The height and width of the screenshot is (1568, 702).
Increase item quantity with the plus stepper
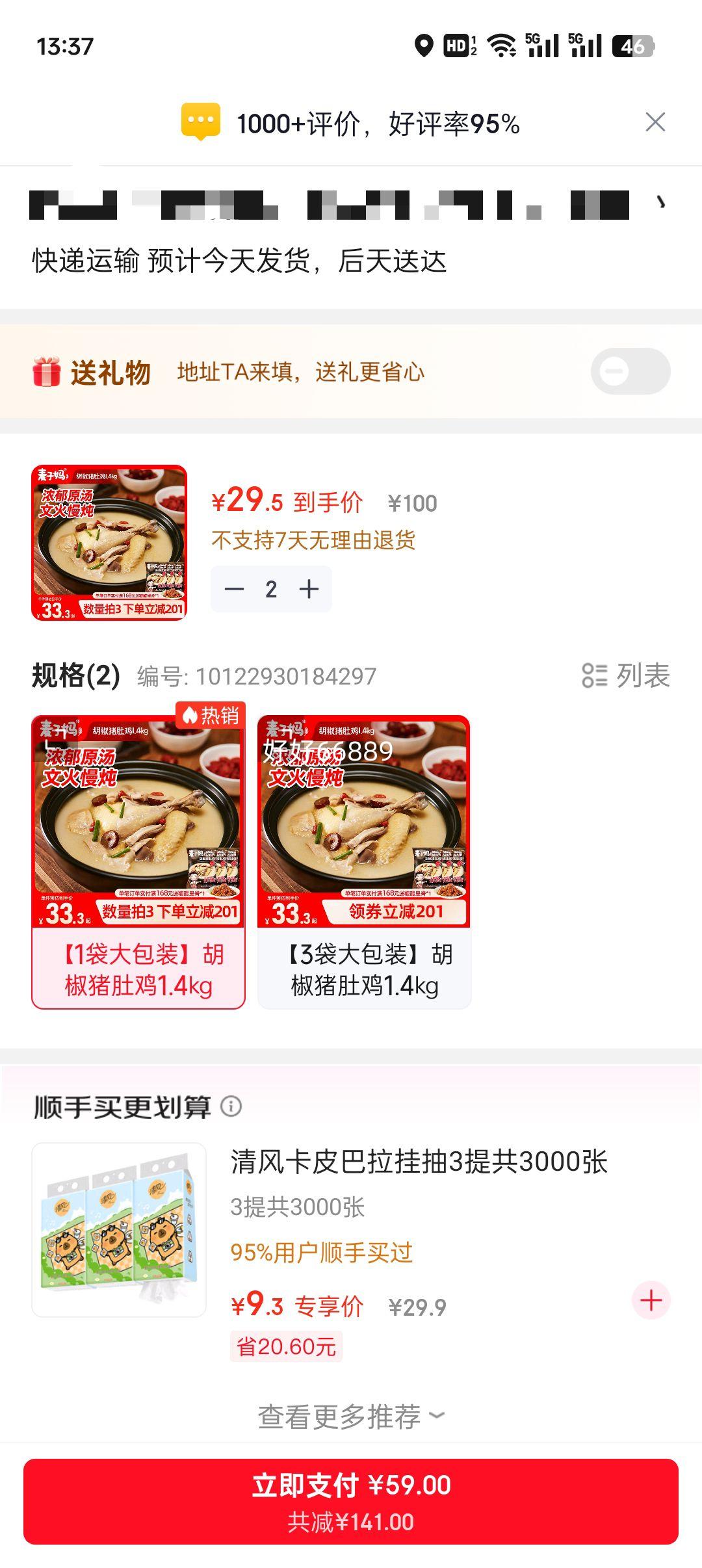pos(309,588)
